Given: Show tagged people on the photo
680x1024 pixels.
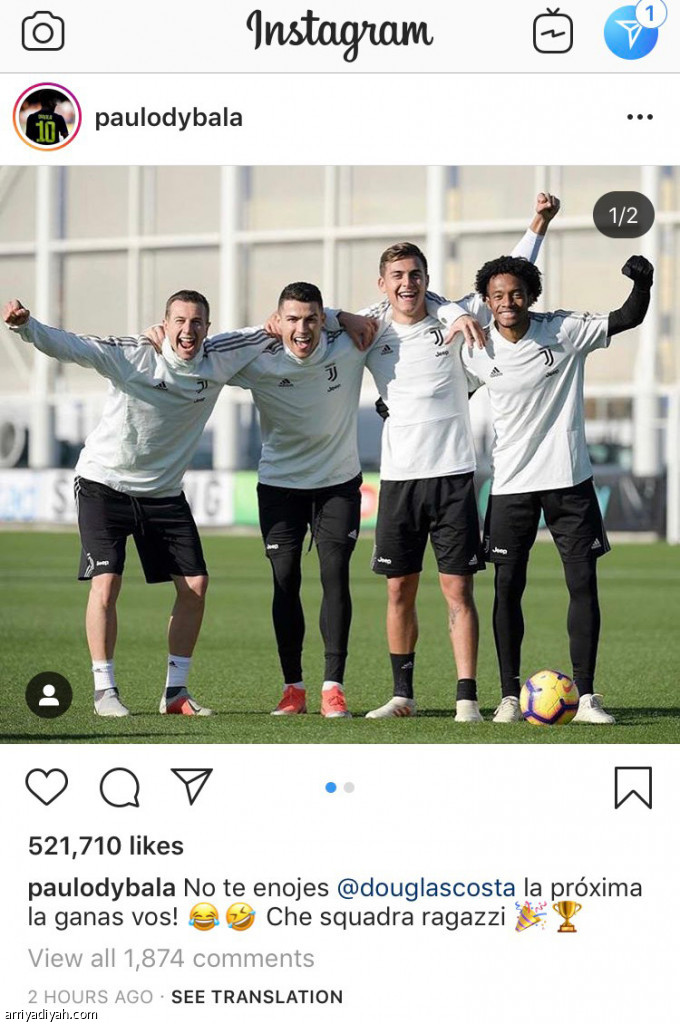Looking at the screenshot, I should (x=48, y=695).
